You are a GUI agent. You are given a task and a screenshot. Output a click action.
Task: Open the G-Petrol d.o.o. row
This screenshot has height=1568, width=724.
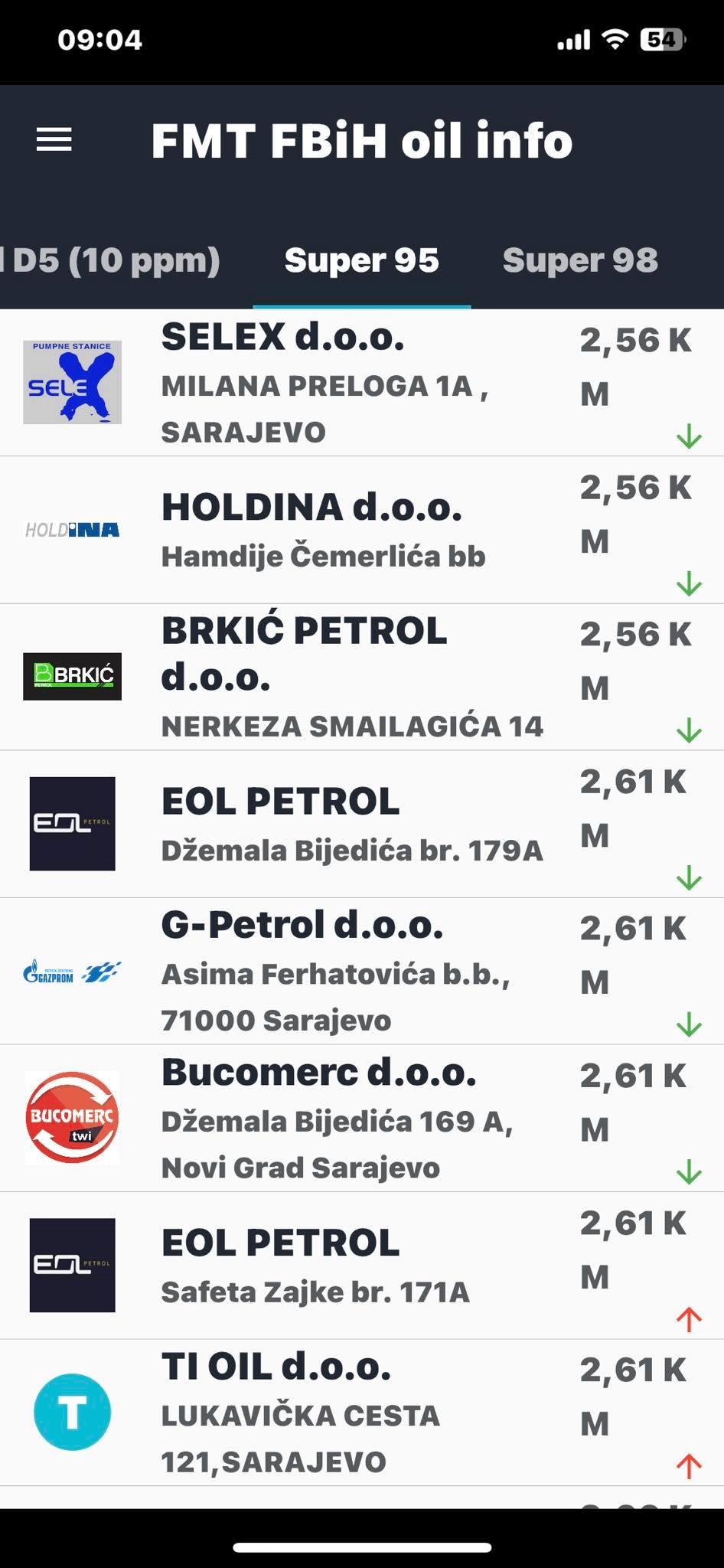point(362,971)
